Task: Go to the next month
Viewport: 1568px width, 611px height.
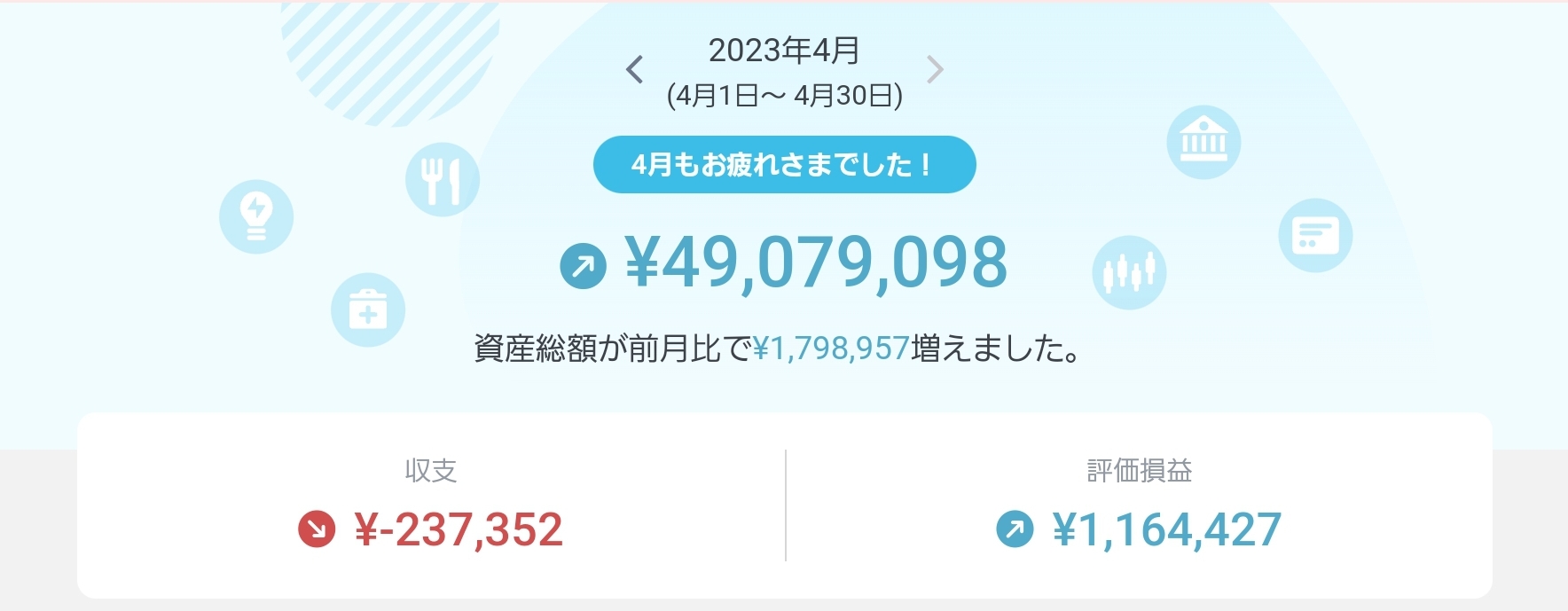Action: [x=935, y=69]
